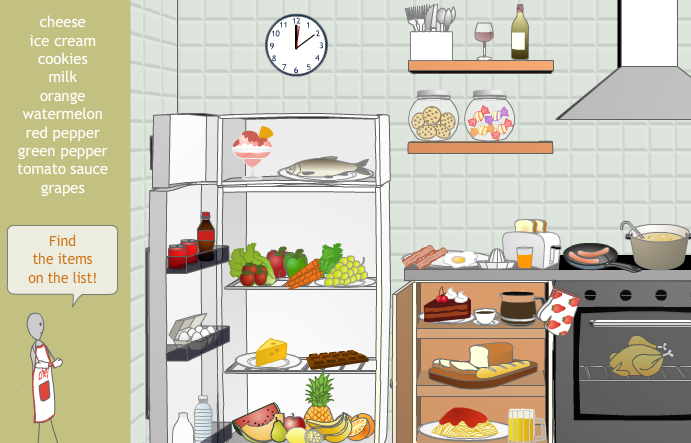
Task: Find the watermelon slice in the fridge
Action: 255,417
